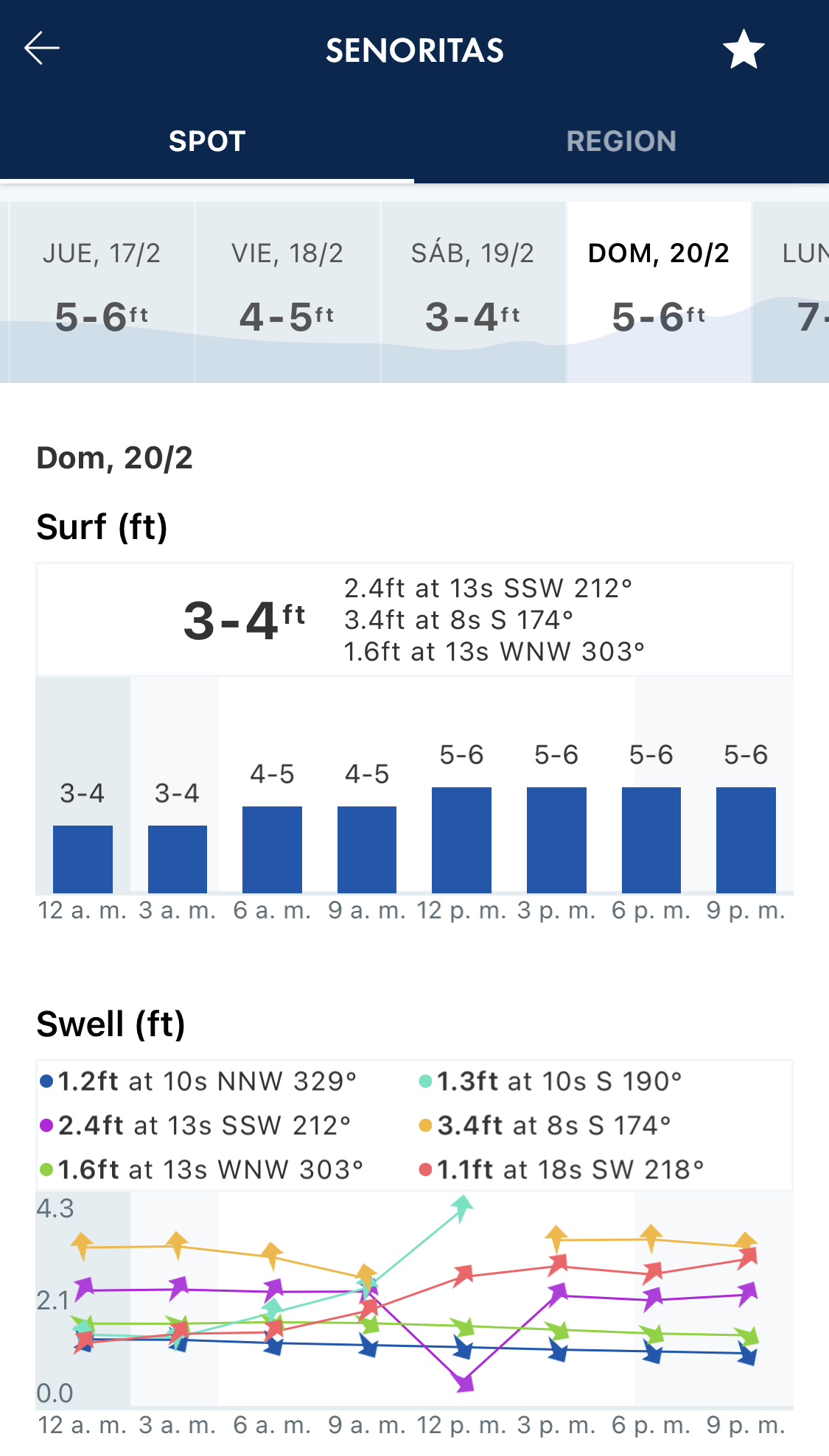Tap the 3 p. m. surf bar
This screenshot has height=1456, width=829.
(556, 840)
